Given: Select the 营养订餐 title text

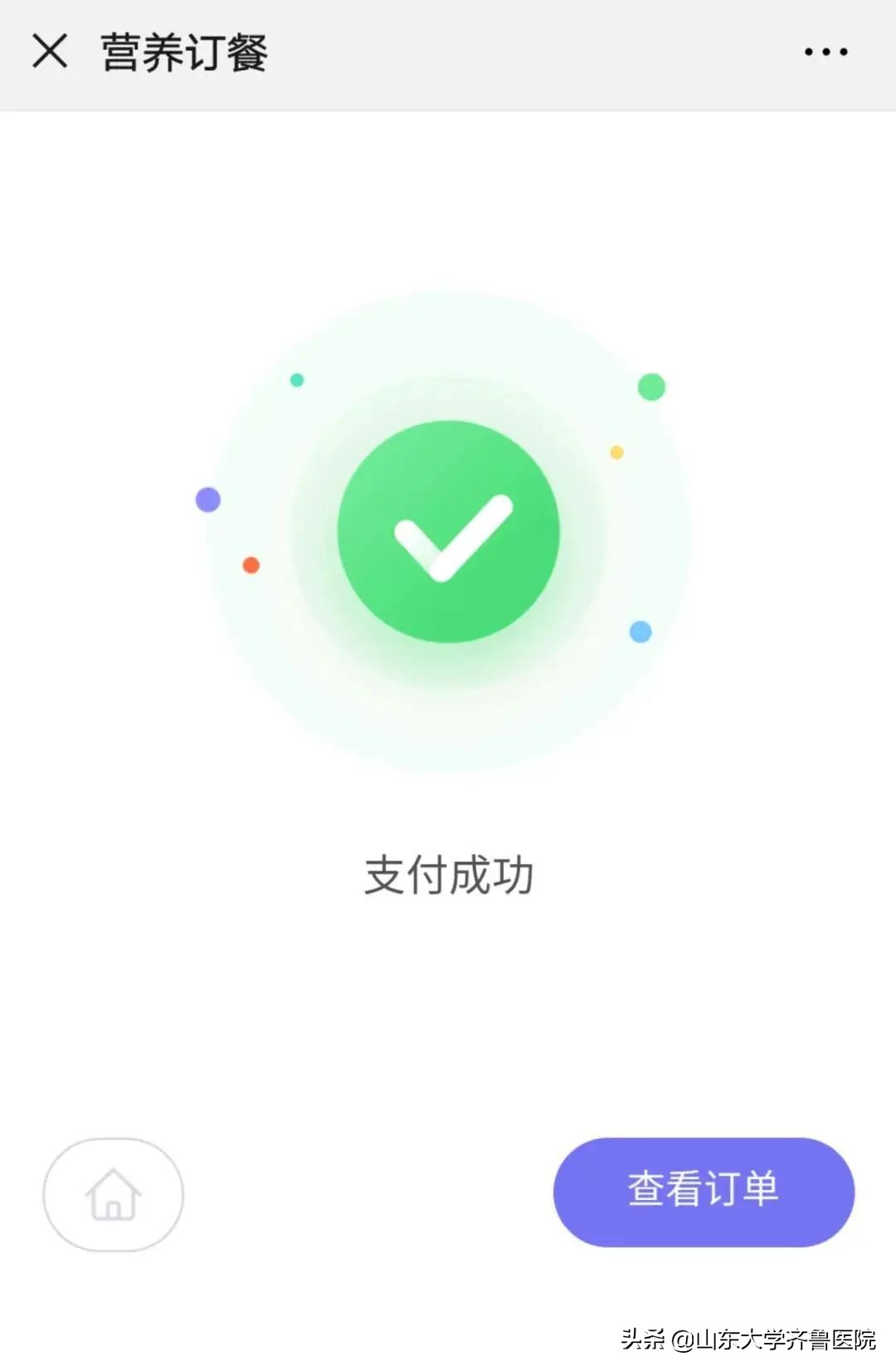Looking at the screenshot, I should click(183, 51).
